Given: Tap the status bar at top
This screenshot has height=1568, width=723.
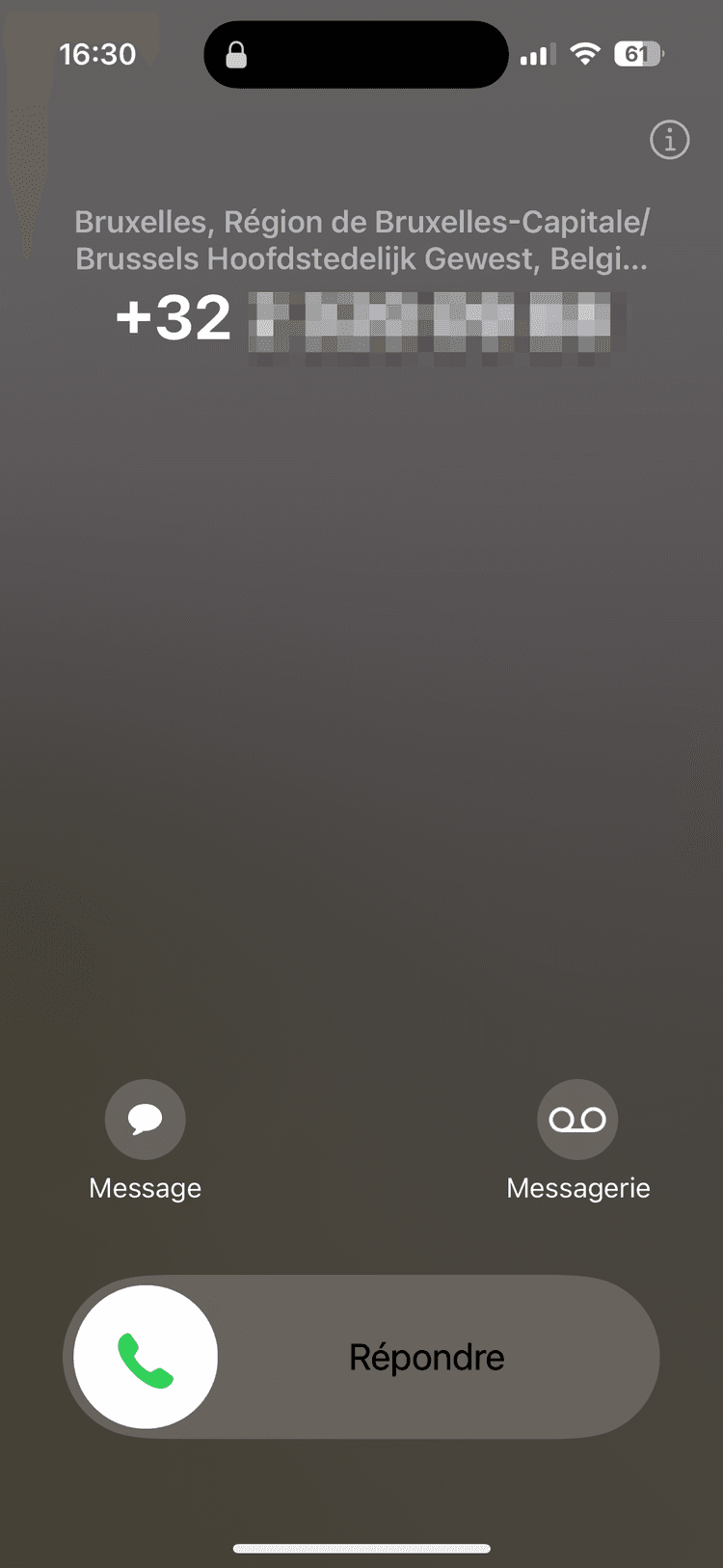Looking at the screenshot, I should 361,54.
